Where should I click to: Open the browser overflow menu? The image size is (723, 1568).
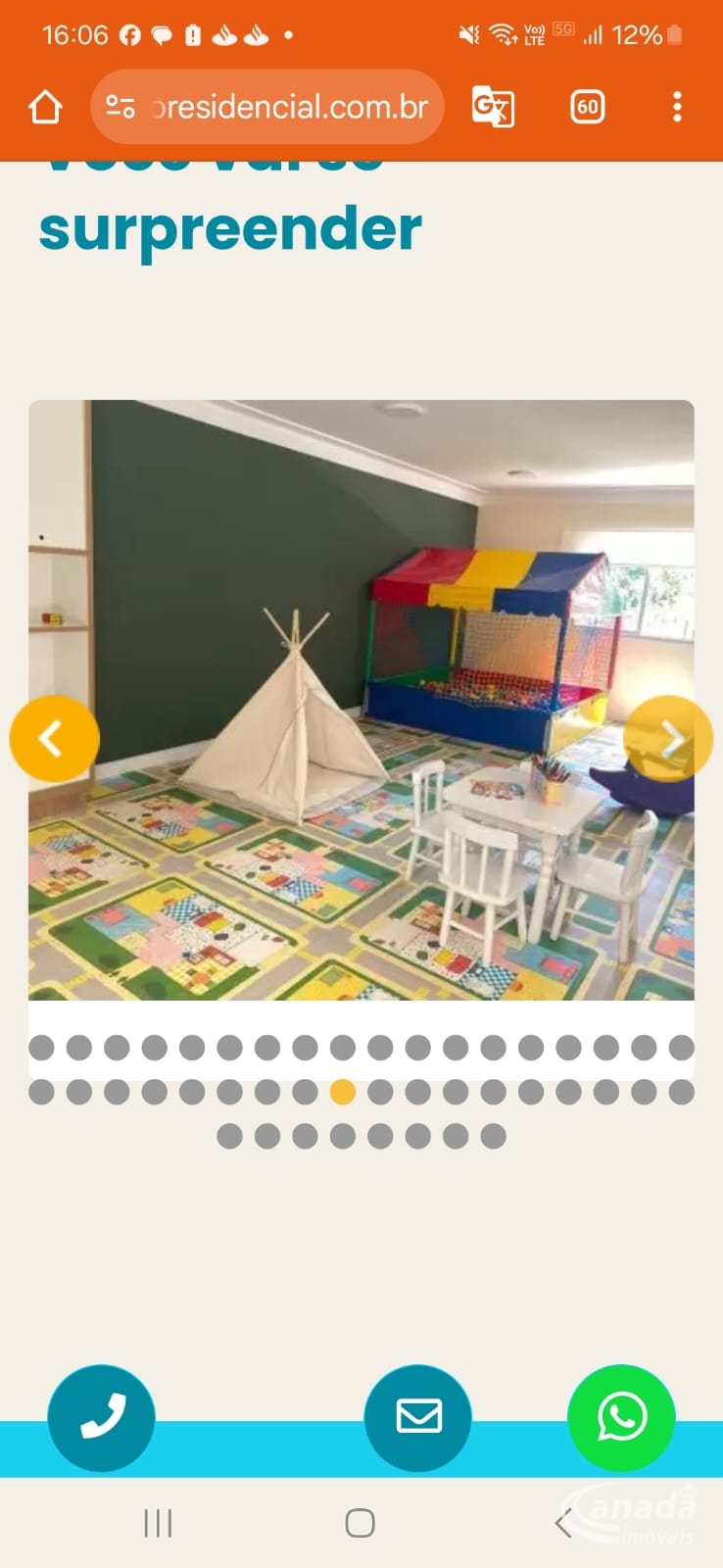677,107
